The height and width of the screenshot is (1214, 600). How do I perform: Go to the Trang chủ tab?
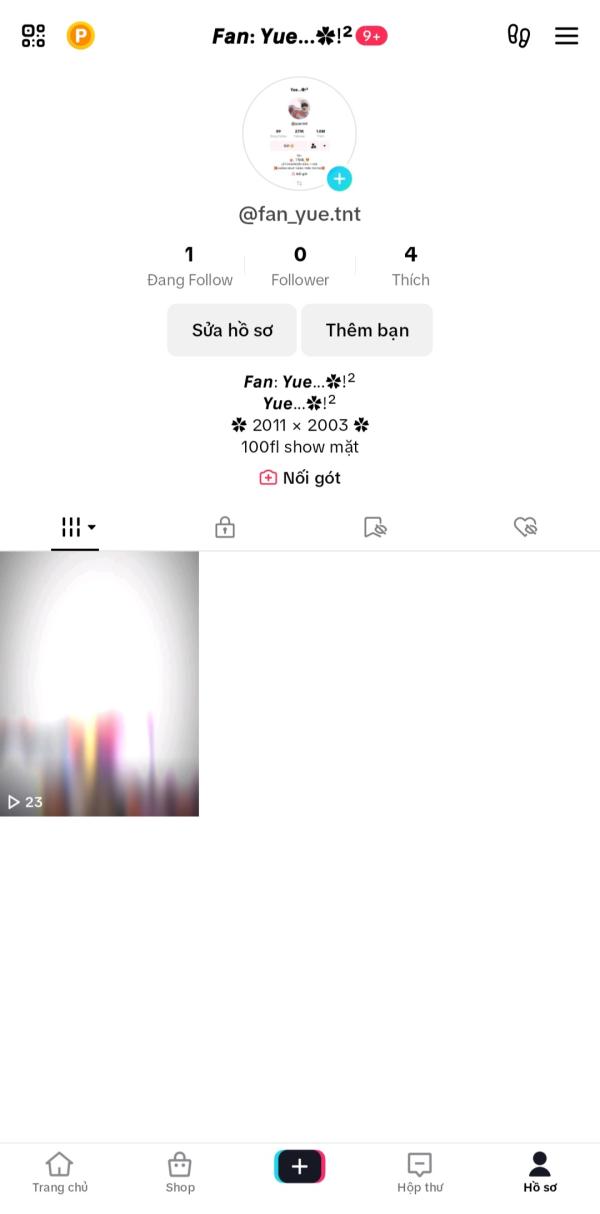pyautogui.click(x=60, y=1172)
